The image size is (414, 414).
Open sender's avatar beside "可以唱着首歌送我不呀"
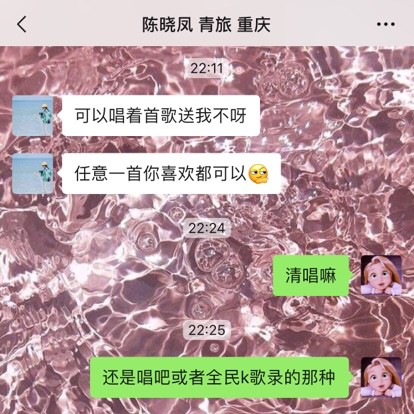[33, 116]
